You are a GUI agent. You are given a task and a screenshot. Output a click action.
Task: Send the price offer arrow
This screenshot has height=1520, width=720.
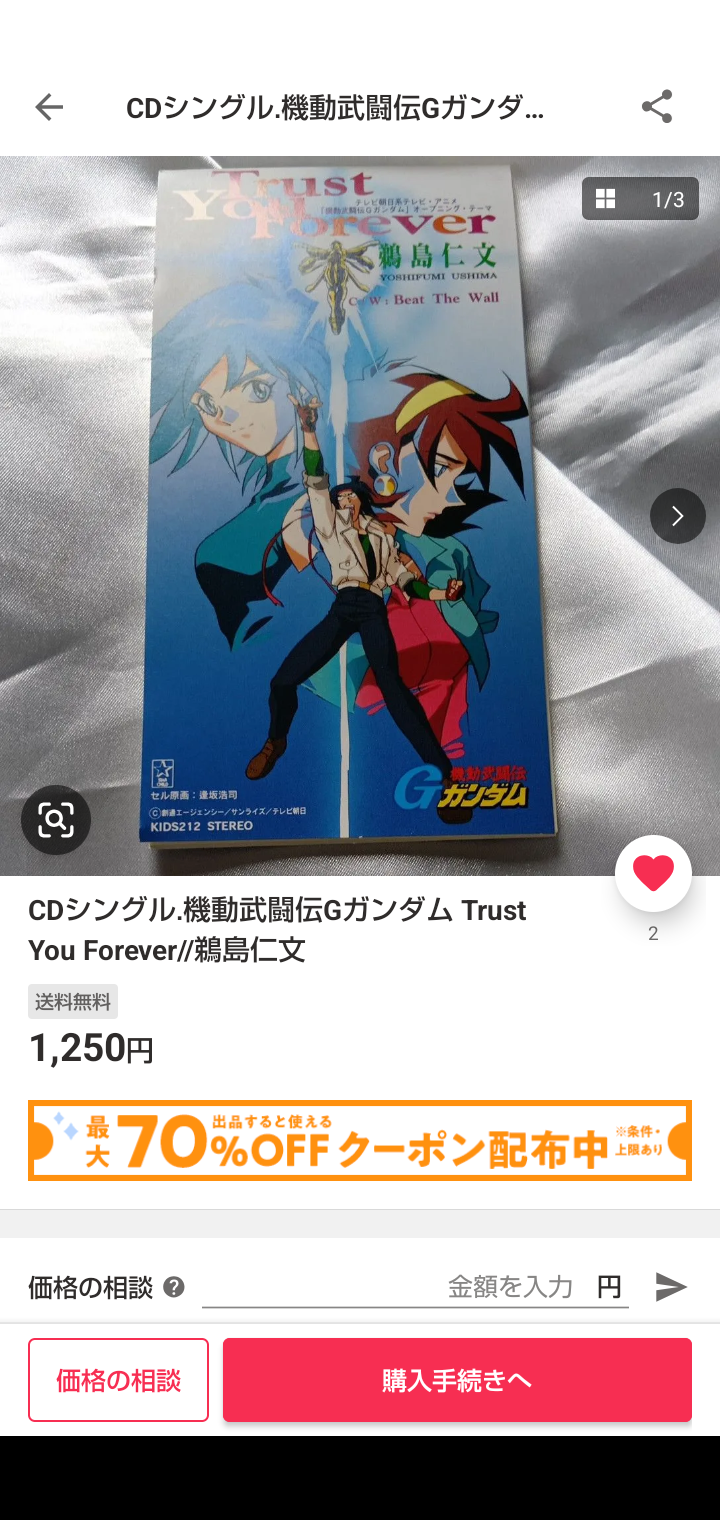tap(671, 1287)
